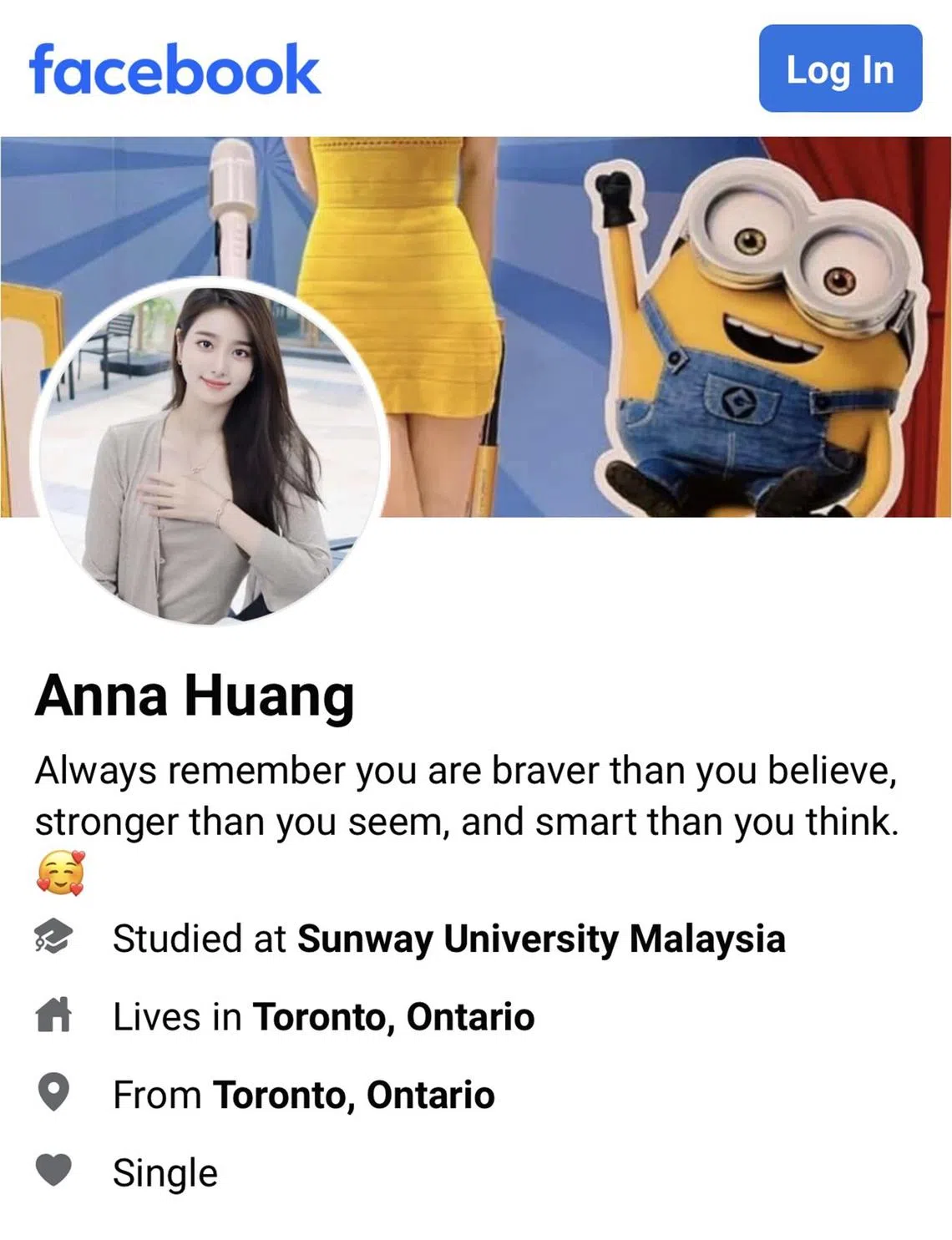Image resolution: width=952 pixels, height=1240 pixels.
Task: Open Anna Huang's profile picture
Action: coord(209,452)
